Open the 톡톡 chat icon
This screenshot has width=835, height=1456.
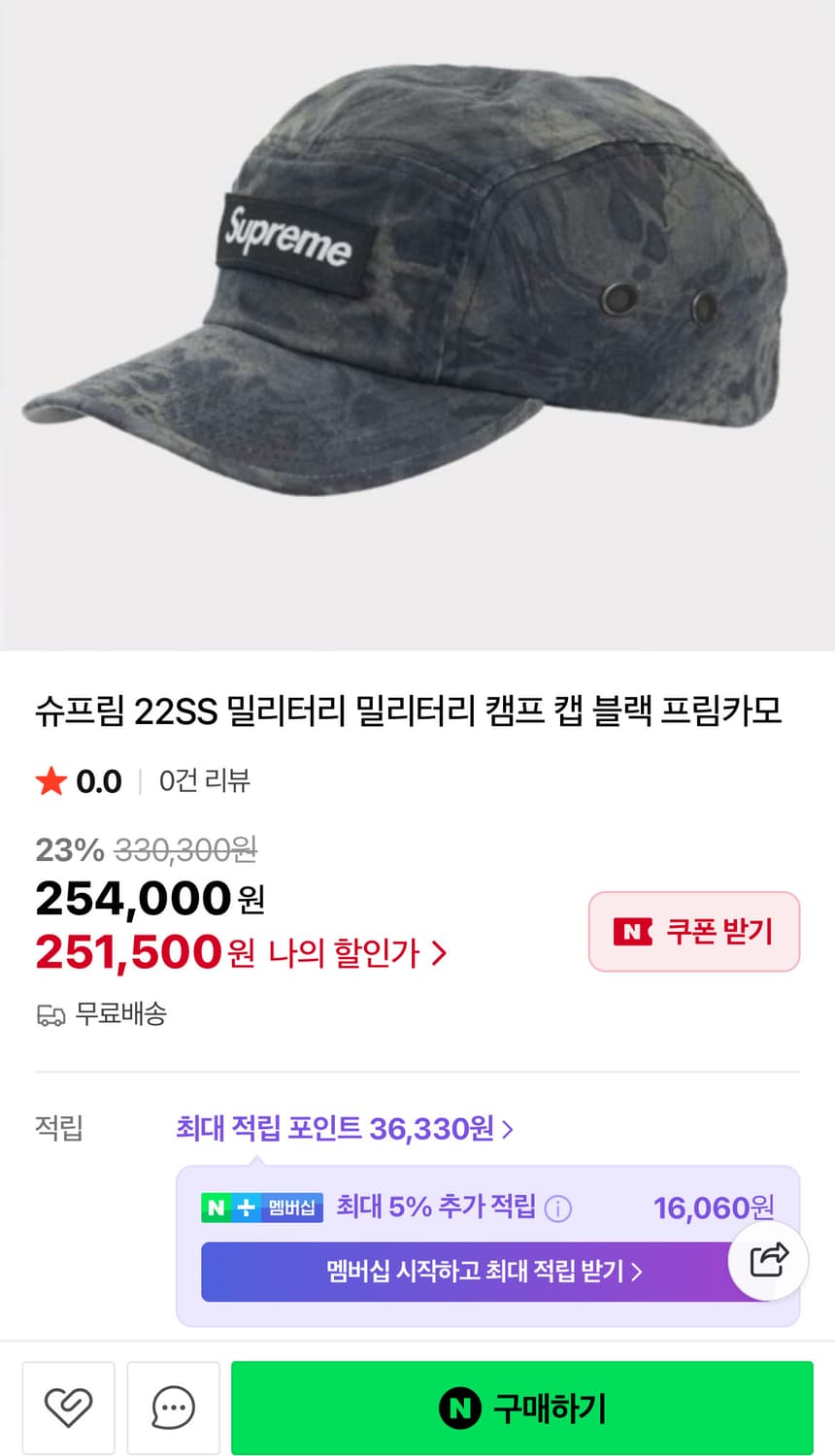pyautogui.click(x=173, y=1407)
